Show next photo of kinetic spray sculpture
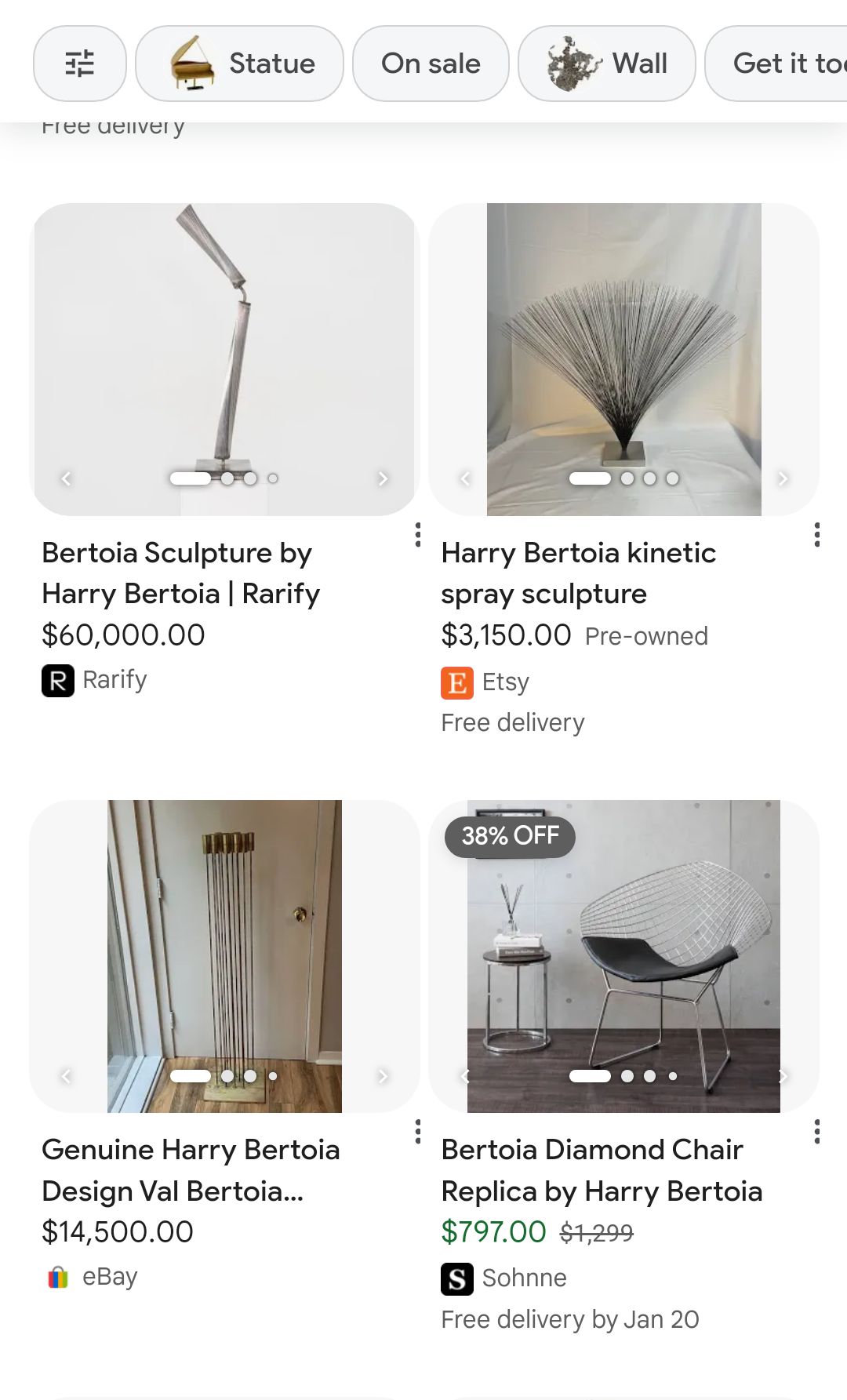This screenshot has height=1400, width=847. [782, 478]
